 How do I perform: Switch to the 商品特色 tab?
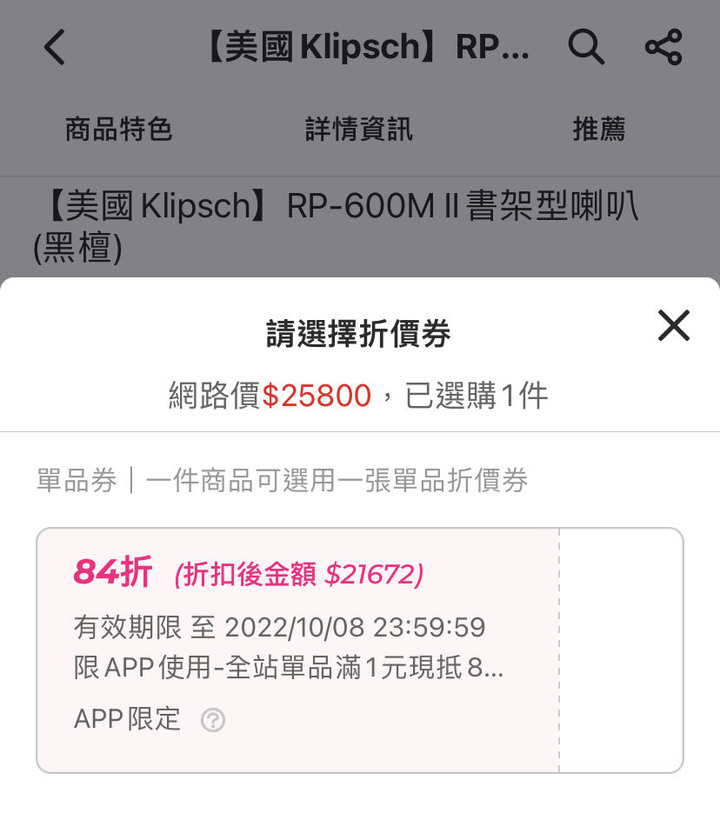(119, 129)
